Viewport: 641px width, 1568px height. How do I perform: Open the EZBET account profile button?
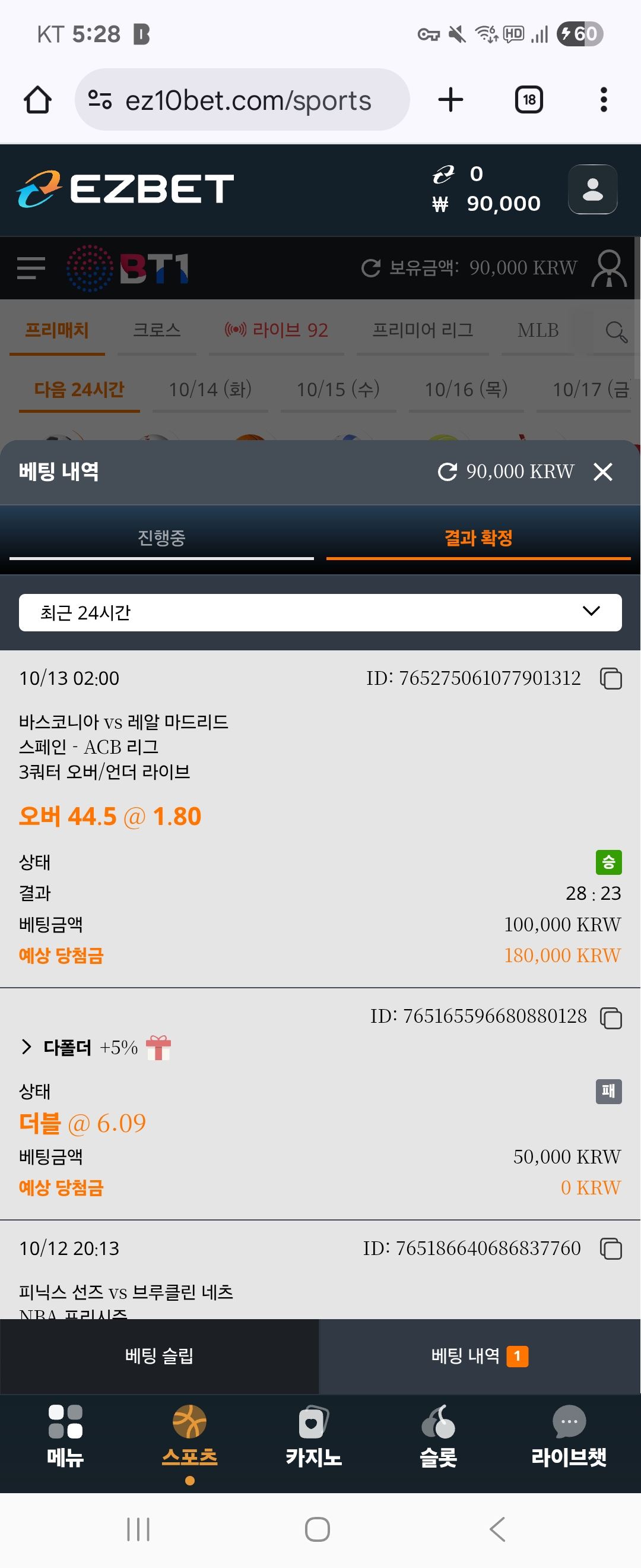(x=592, y=189)
